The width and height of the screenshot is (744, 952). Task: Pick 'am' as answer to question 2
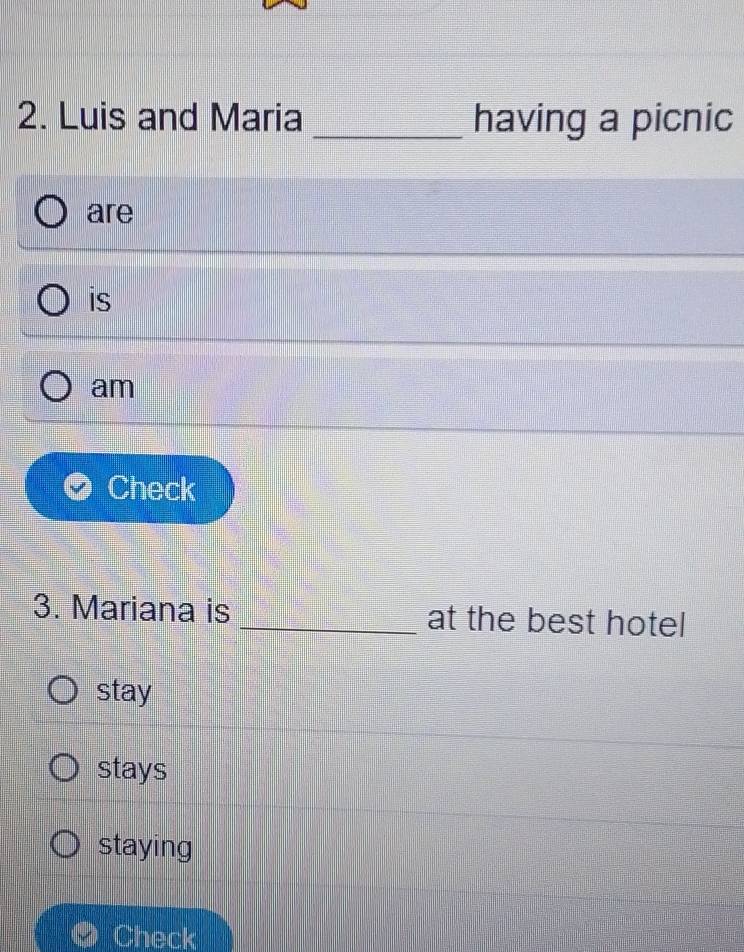pyautogui.click(x=55, y=387)
